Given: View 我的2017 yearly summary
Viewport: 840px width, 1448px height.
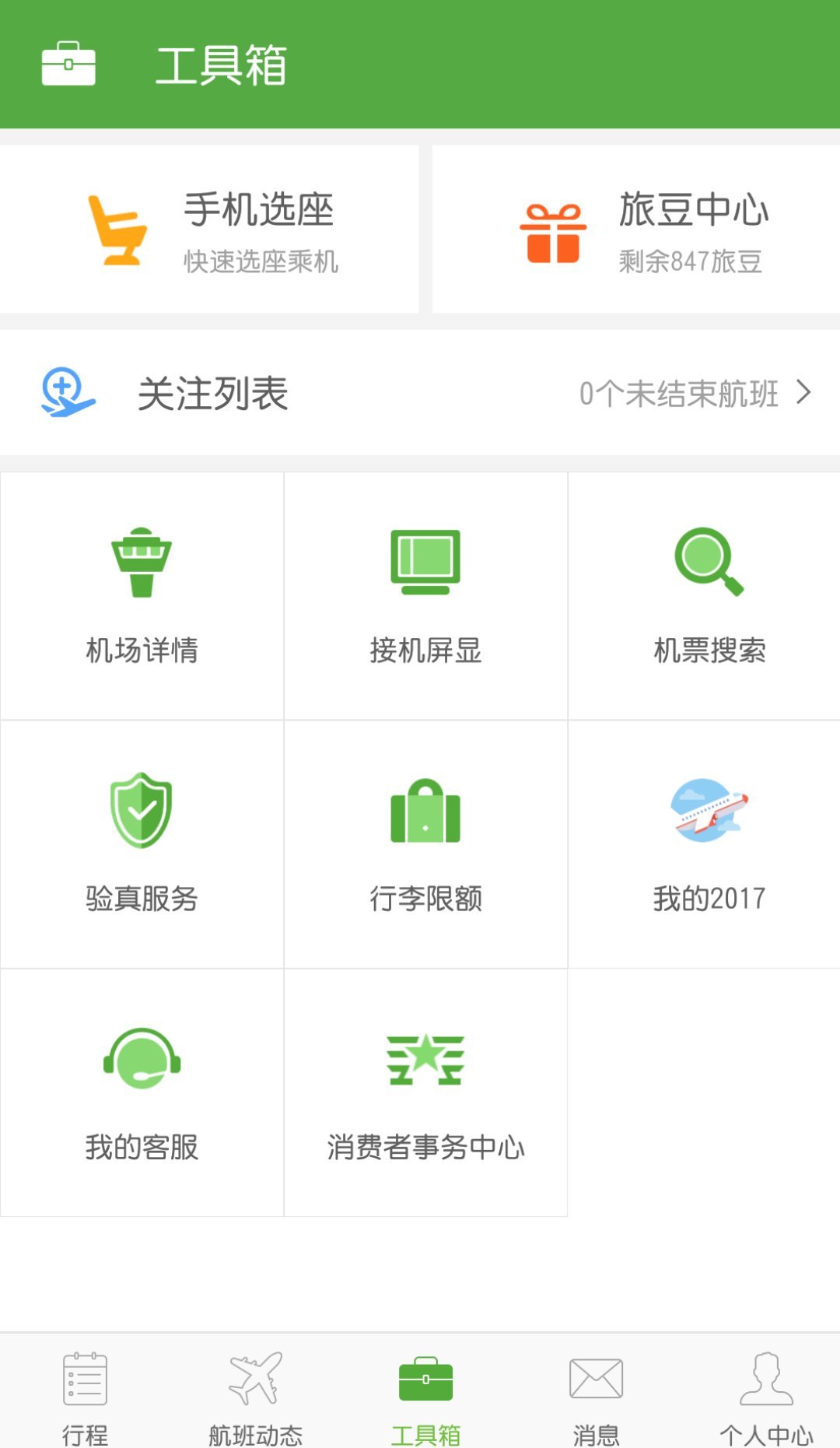Looking at the screenshot, I should pyautogui.click(x=709, y=844).
